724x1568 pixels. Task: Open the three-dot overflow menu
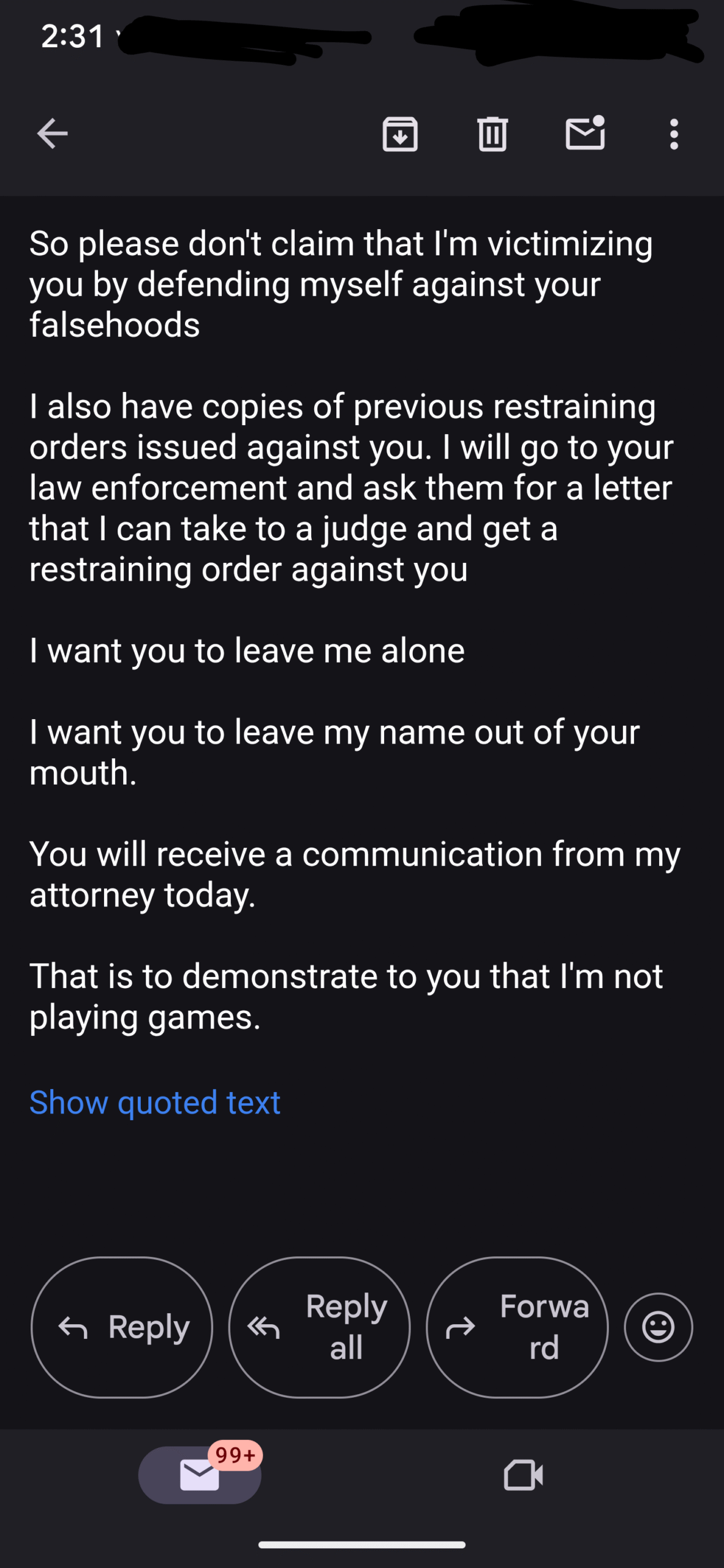coord(674,134)
